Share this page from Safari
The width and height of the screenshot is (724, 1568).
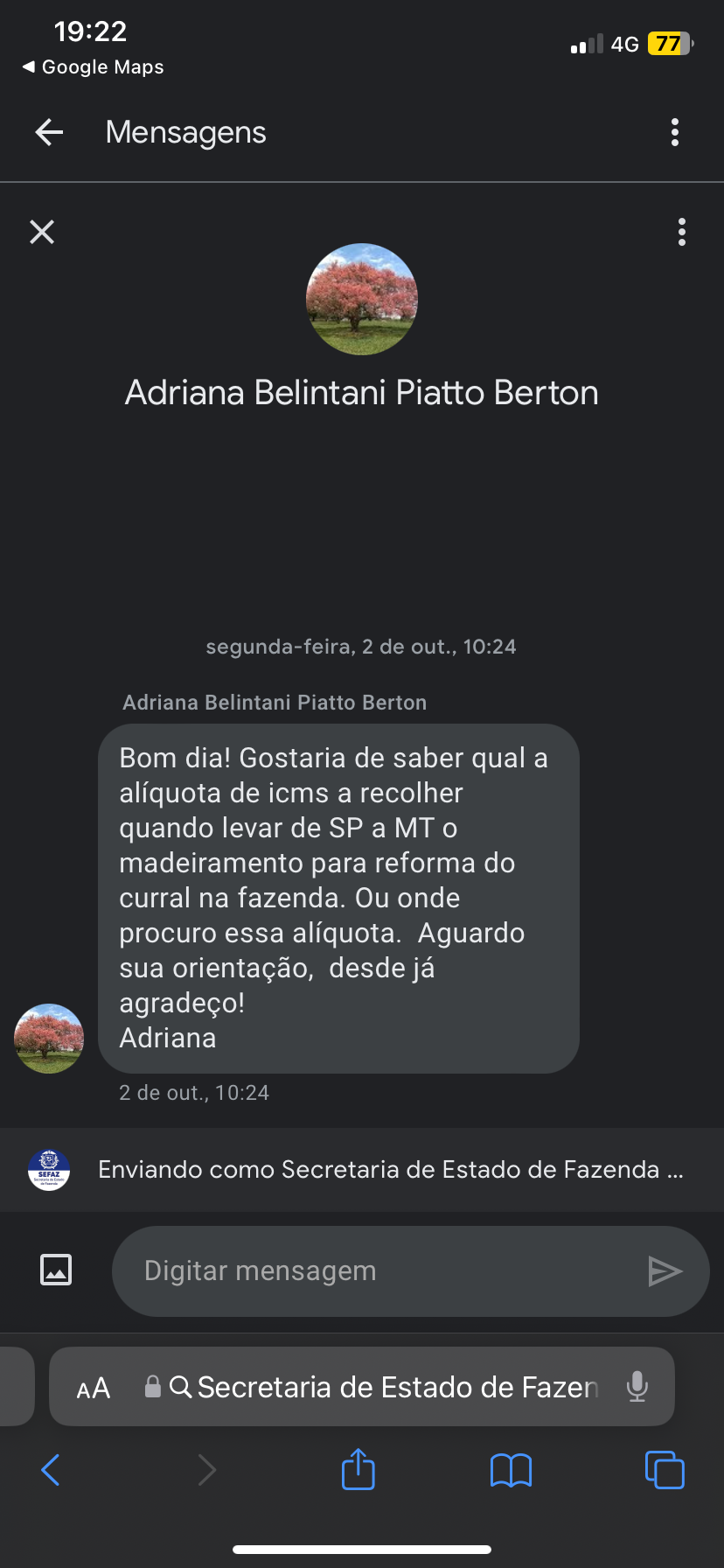click(x=358, y=1469)
